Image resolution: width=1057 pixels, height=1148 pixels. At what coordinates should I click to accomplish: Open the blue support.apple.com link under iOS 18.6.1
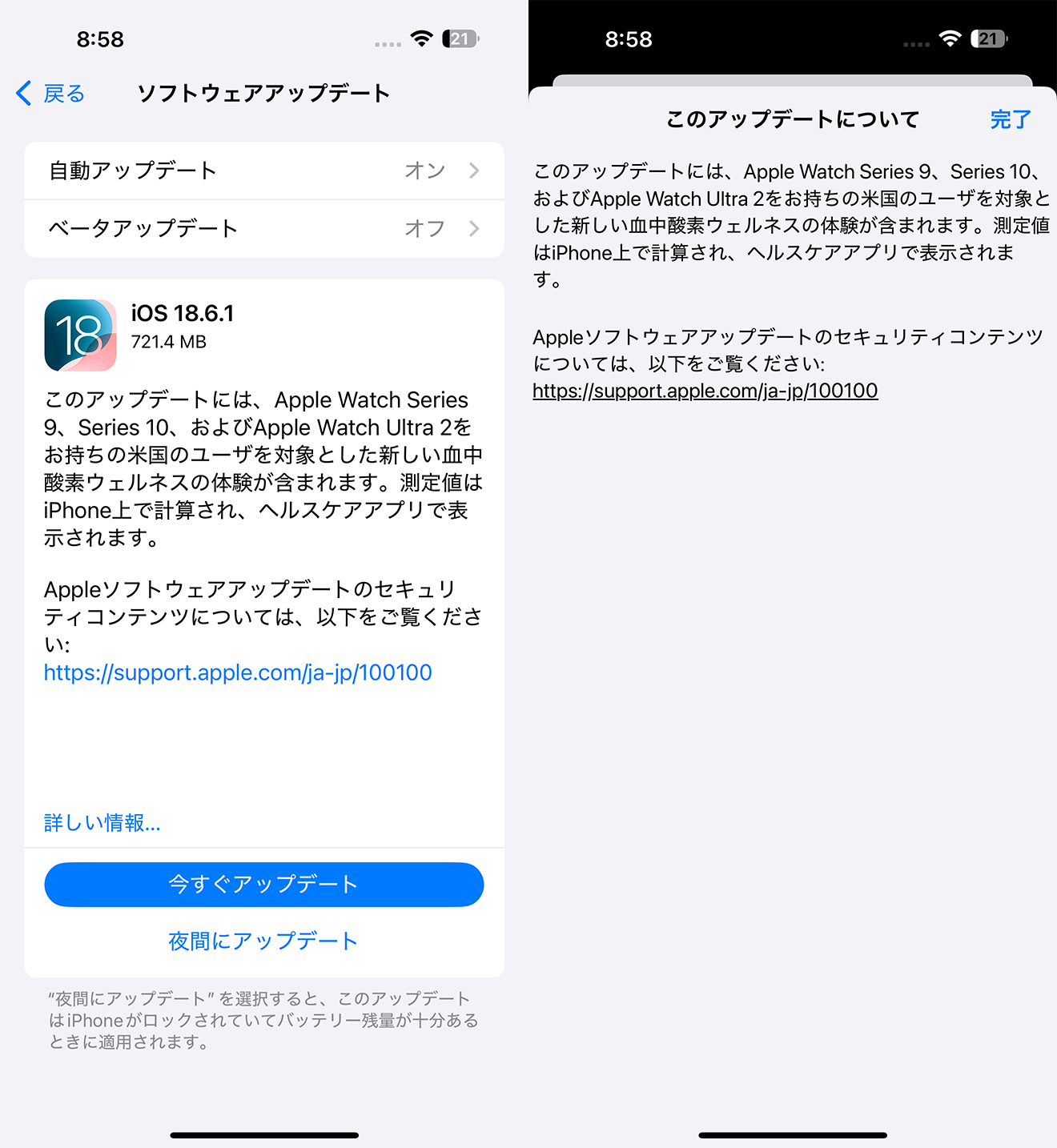(x=238, y=672)
